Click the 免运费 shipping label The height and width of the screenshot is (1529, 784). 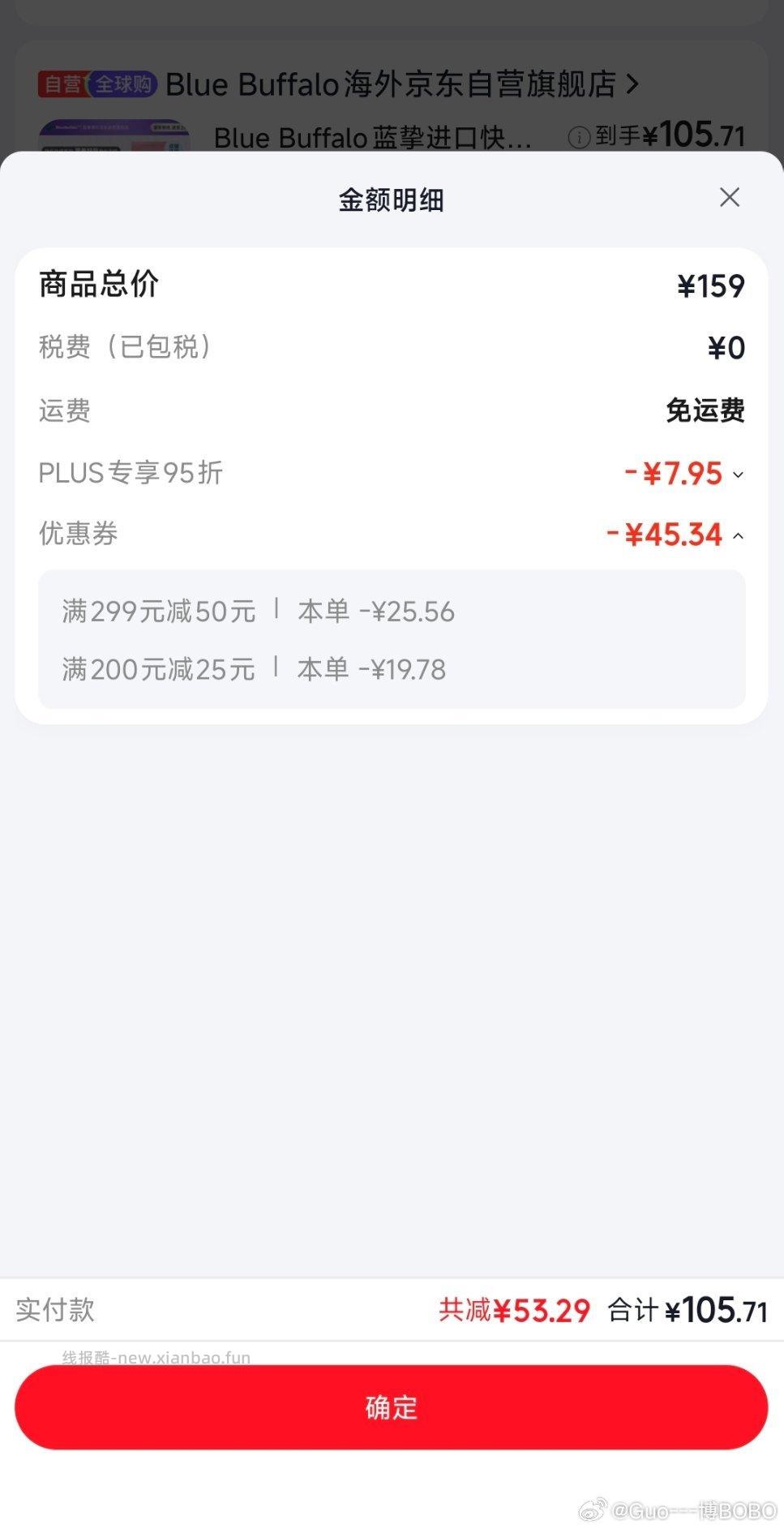pyautogui.click(x=704, y=411)
